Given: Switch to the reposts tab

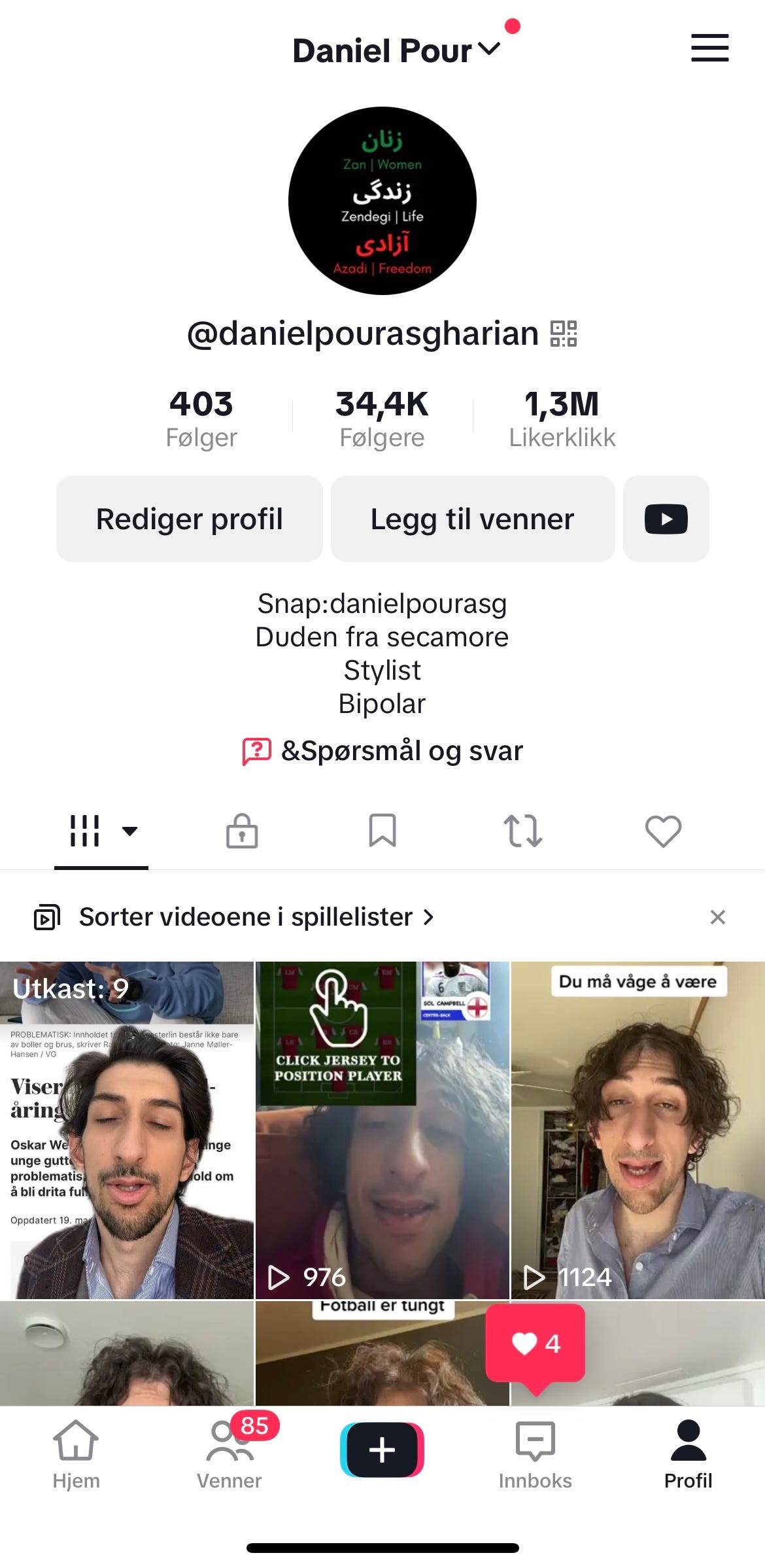Looking at the screenshot, I should tap(523, 831).
